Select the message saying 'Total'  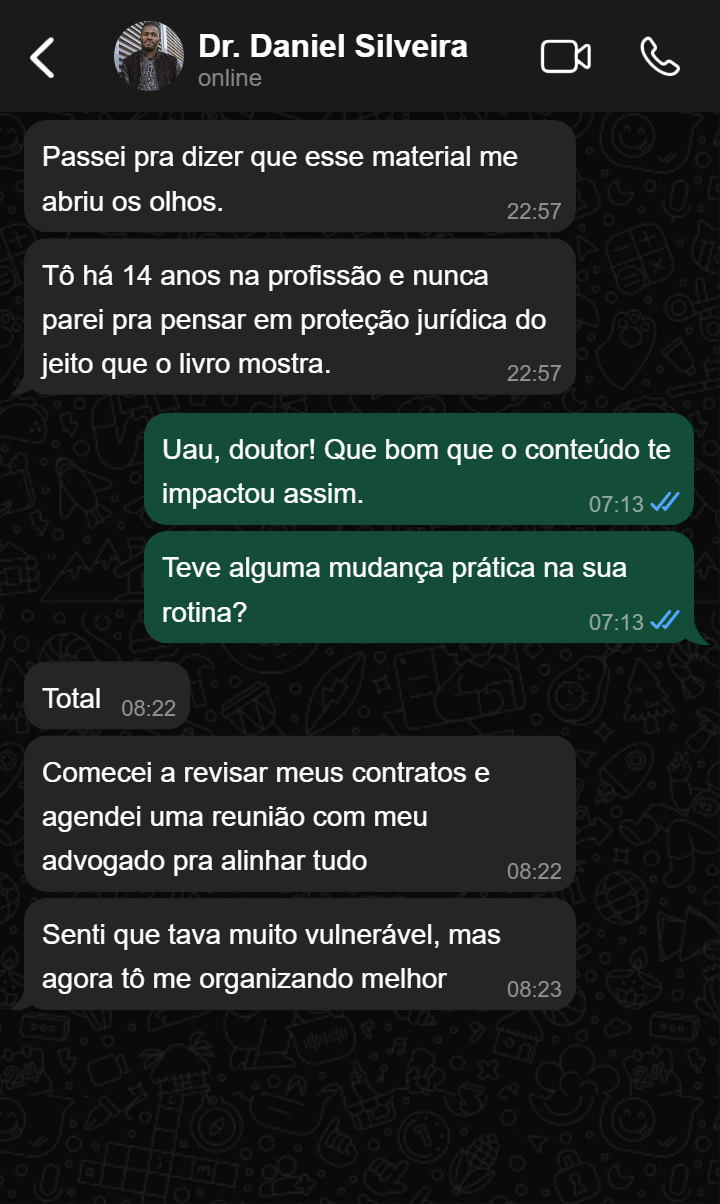[x=70, y=697]
